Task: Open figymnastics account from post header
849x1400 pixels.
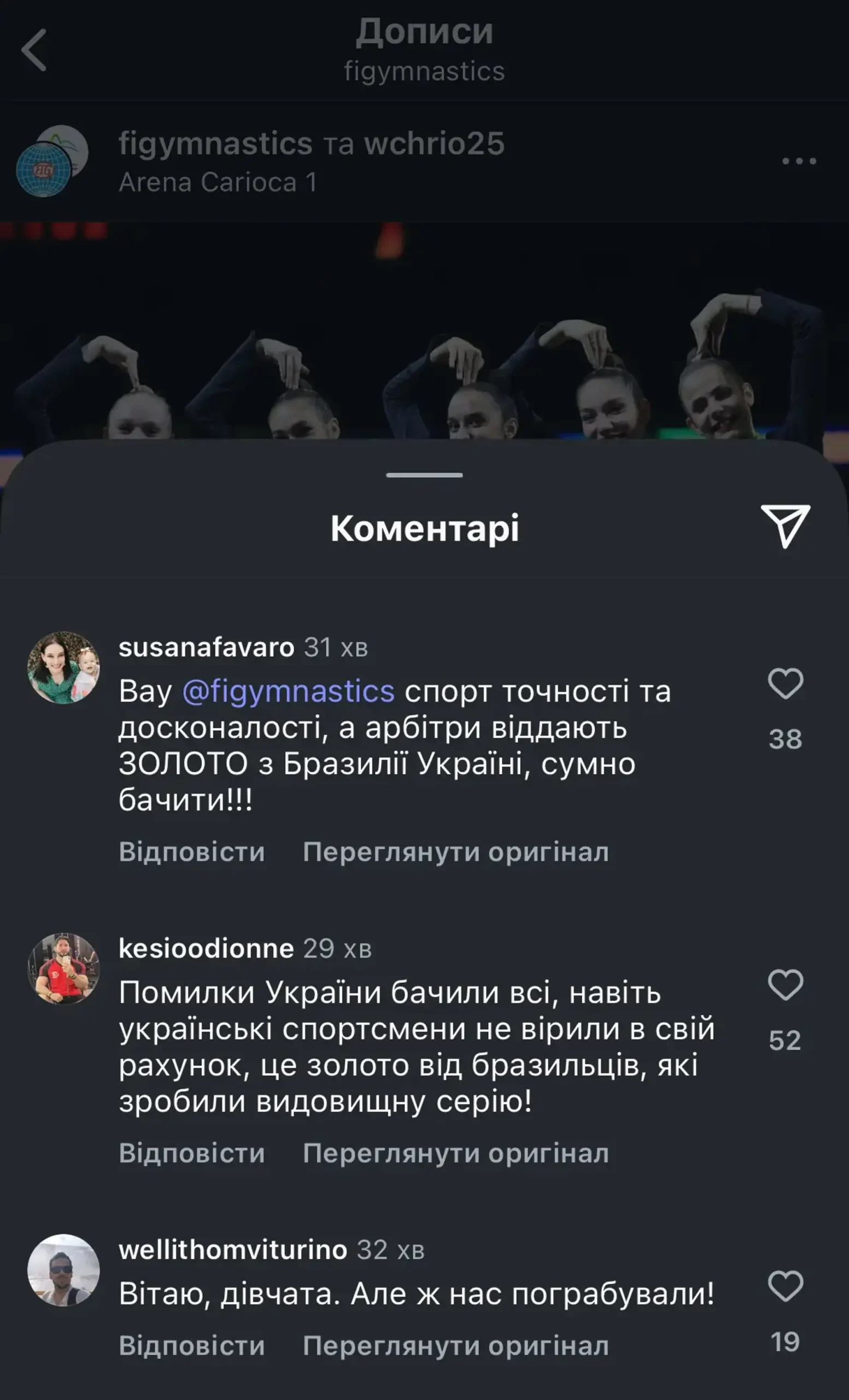Action: click(215, 143)
